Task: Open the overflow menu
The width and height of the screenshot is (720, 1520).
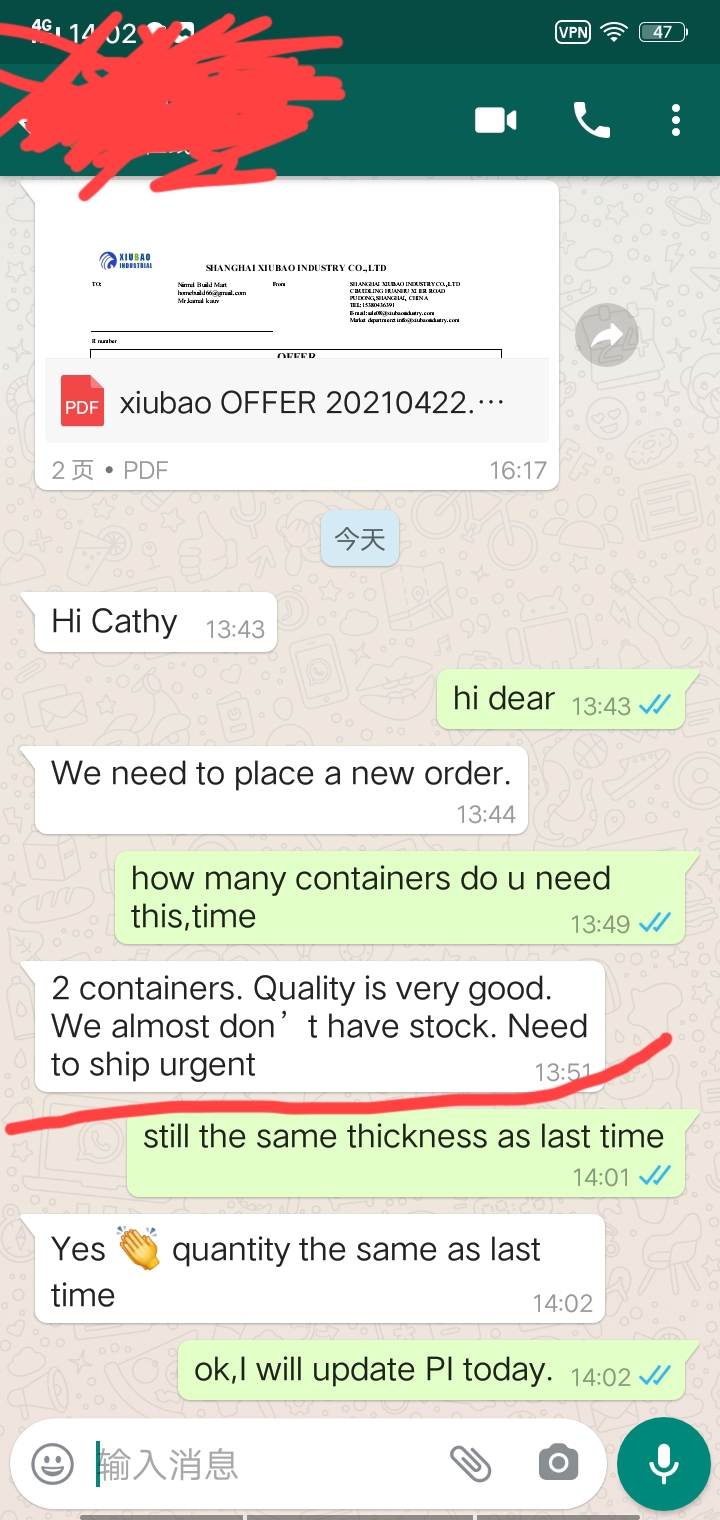Action: pos(676,121)
